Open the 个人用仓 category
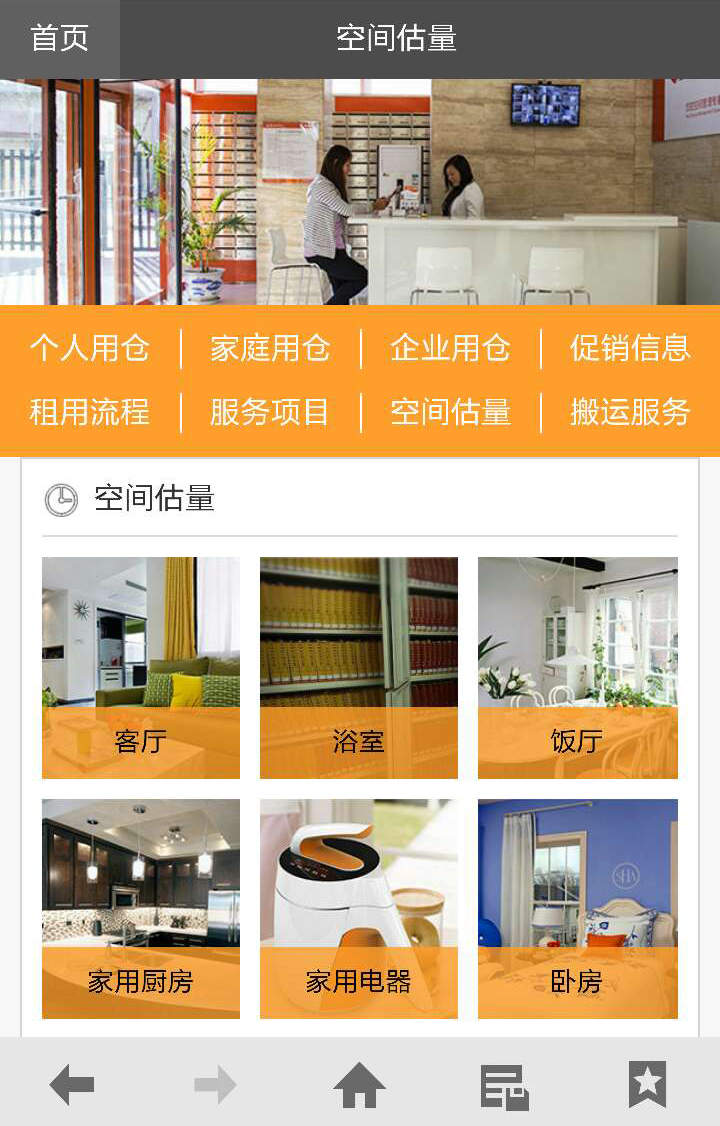This screenshot has width=720, height=1126. [x=90, y=348]
